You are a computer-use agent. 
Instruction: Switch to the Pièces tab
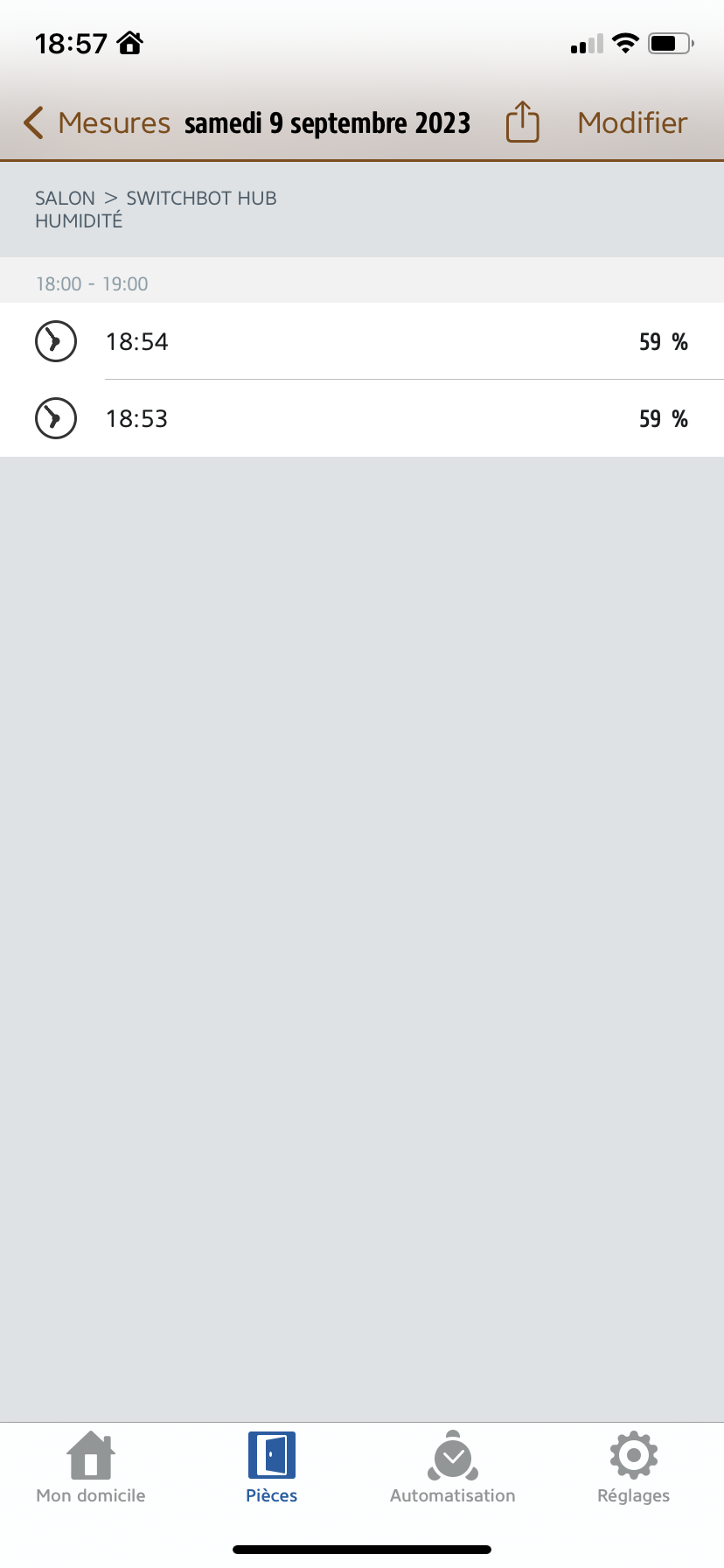[x=271, y=1468]
